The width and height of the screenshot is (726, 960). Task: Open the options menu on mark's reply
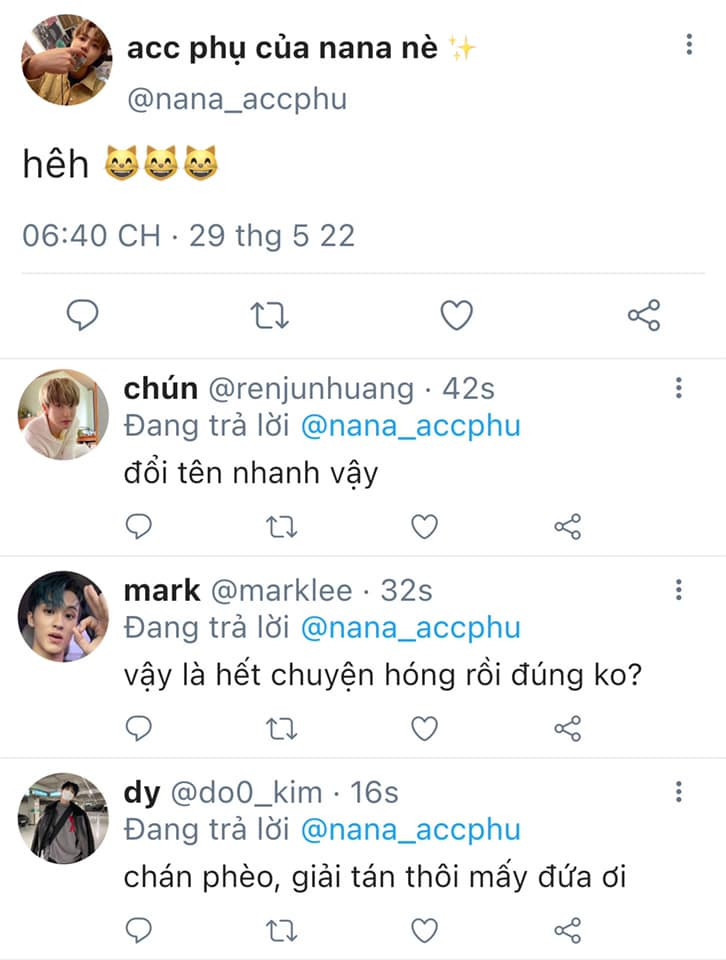679,590
